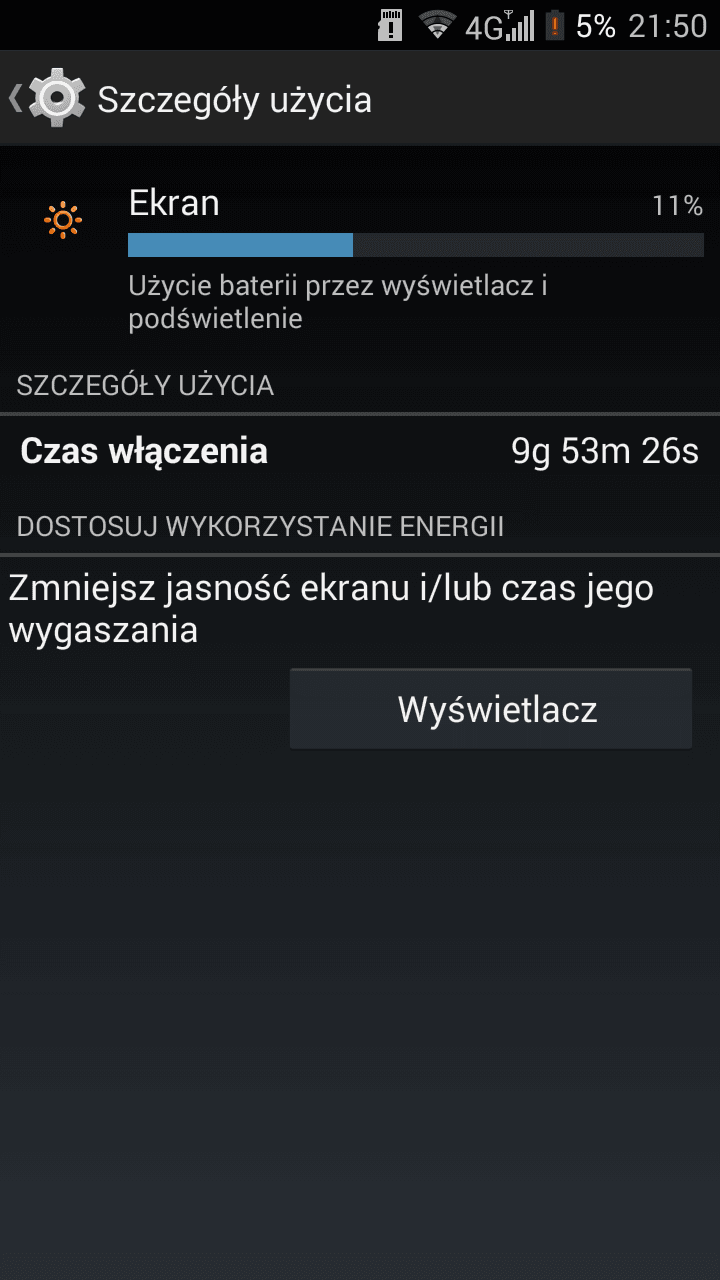The width and height of the screenshot is (720, 1280).
Task: Open the Wyświetlacz display settings button
Action: (491, 709)
